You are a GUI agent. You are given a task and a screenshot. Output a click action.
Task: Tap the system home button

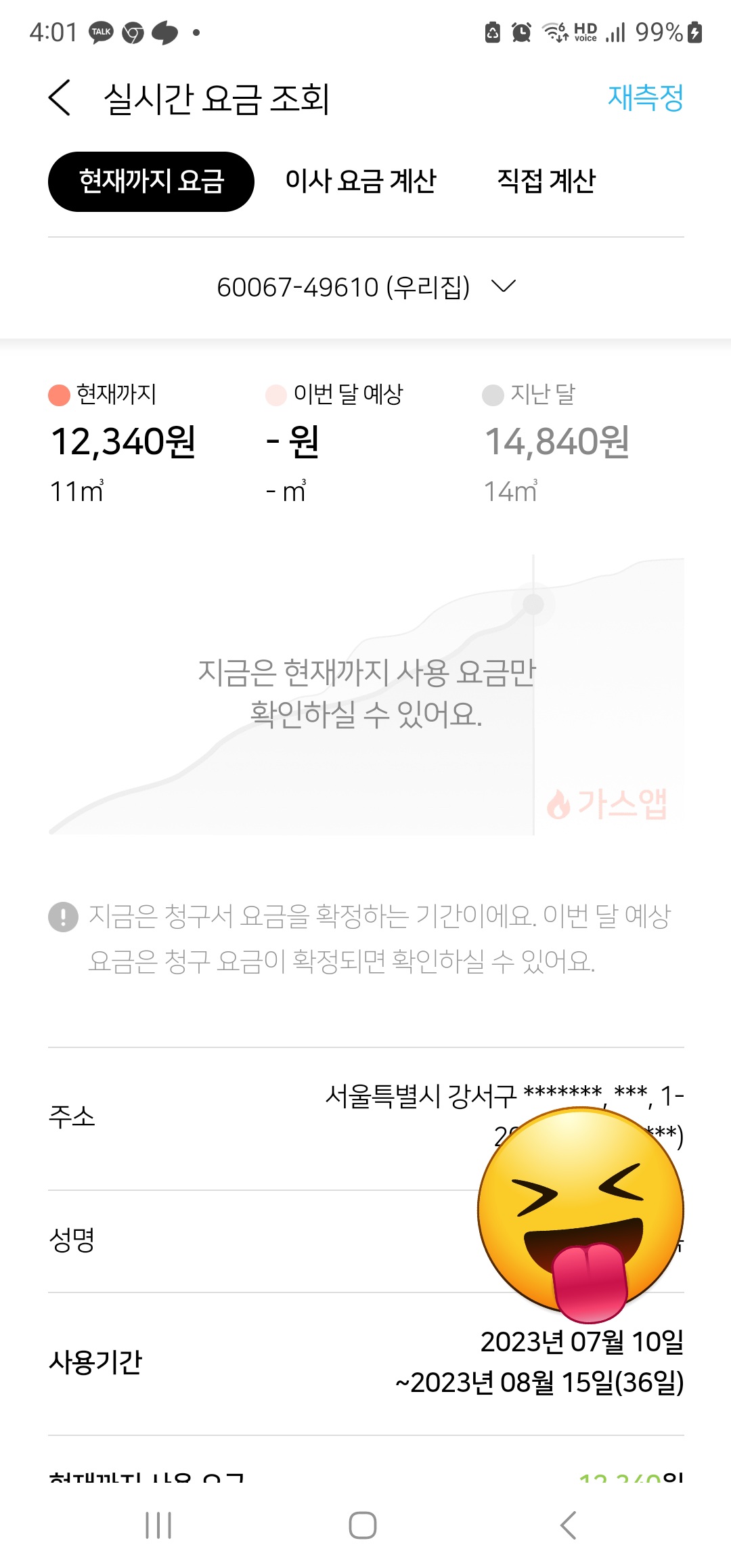[363, 1525]
